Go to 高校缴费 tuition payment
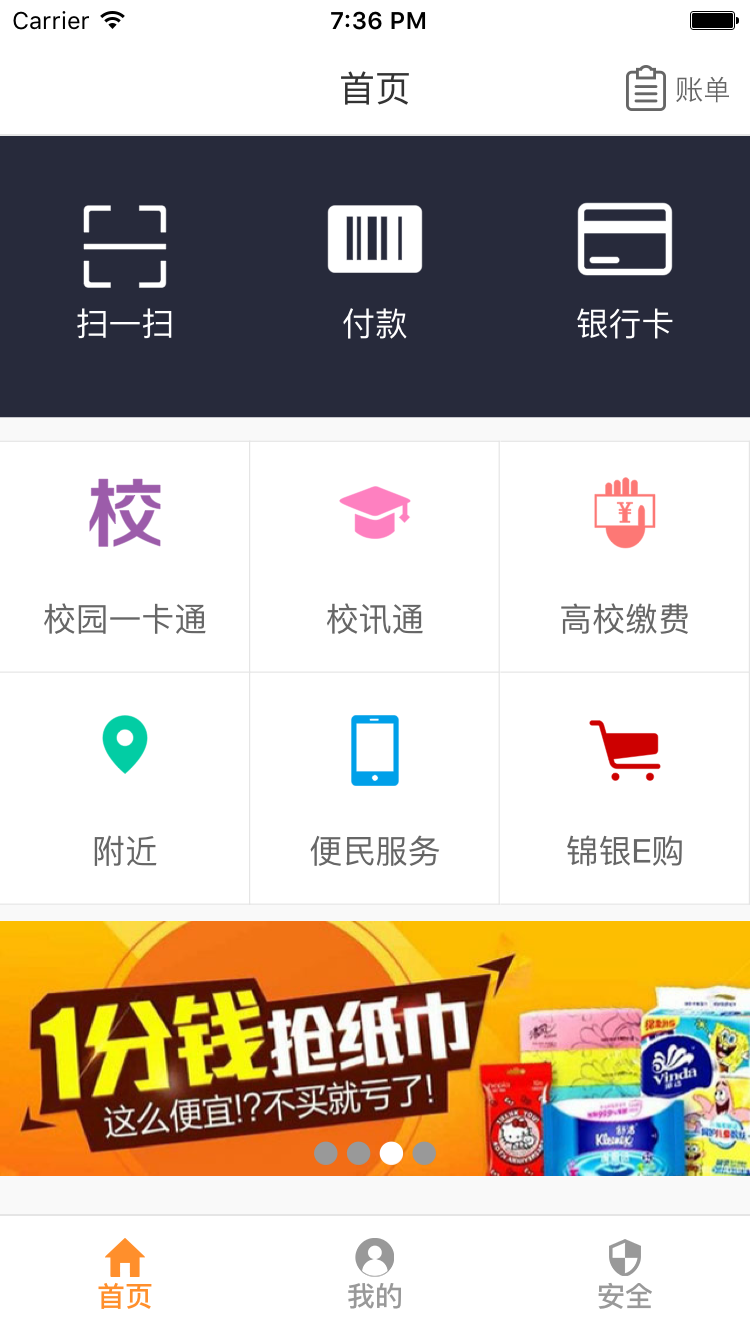This screenshot has width=750, height=1334. click(x=625, y=557)
